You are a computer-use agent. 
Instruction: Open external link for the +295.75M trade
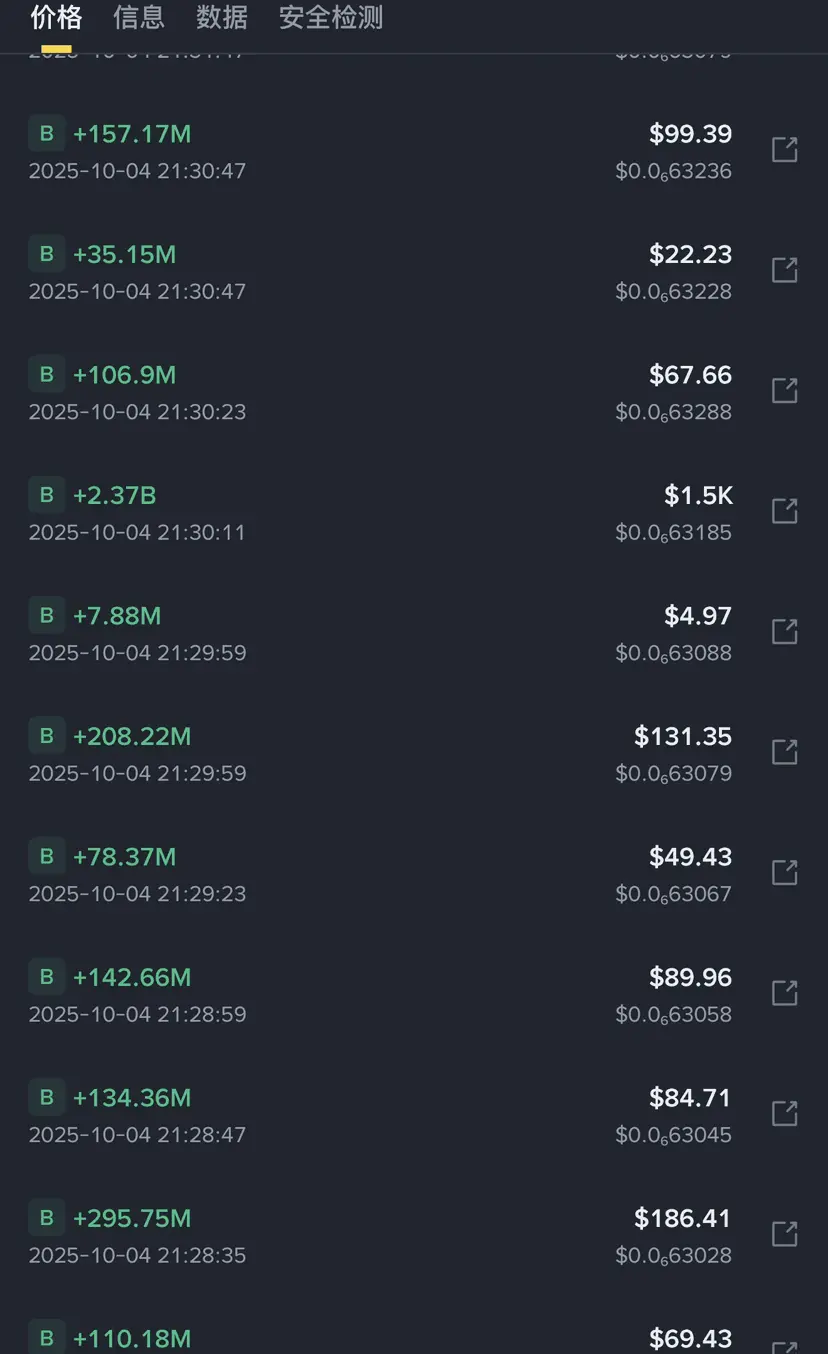[785, 1234]
